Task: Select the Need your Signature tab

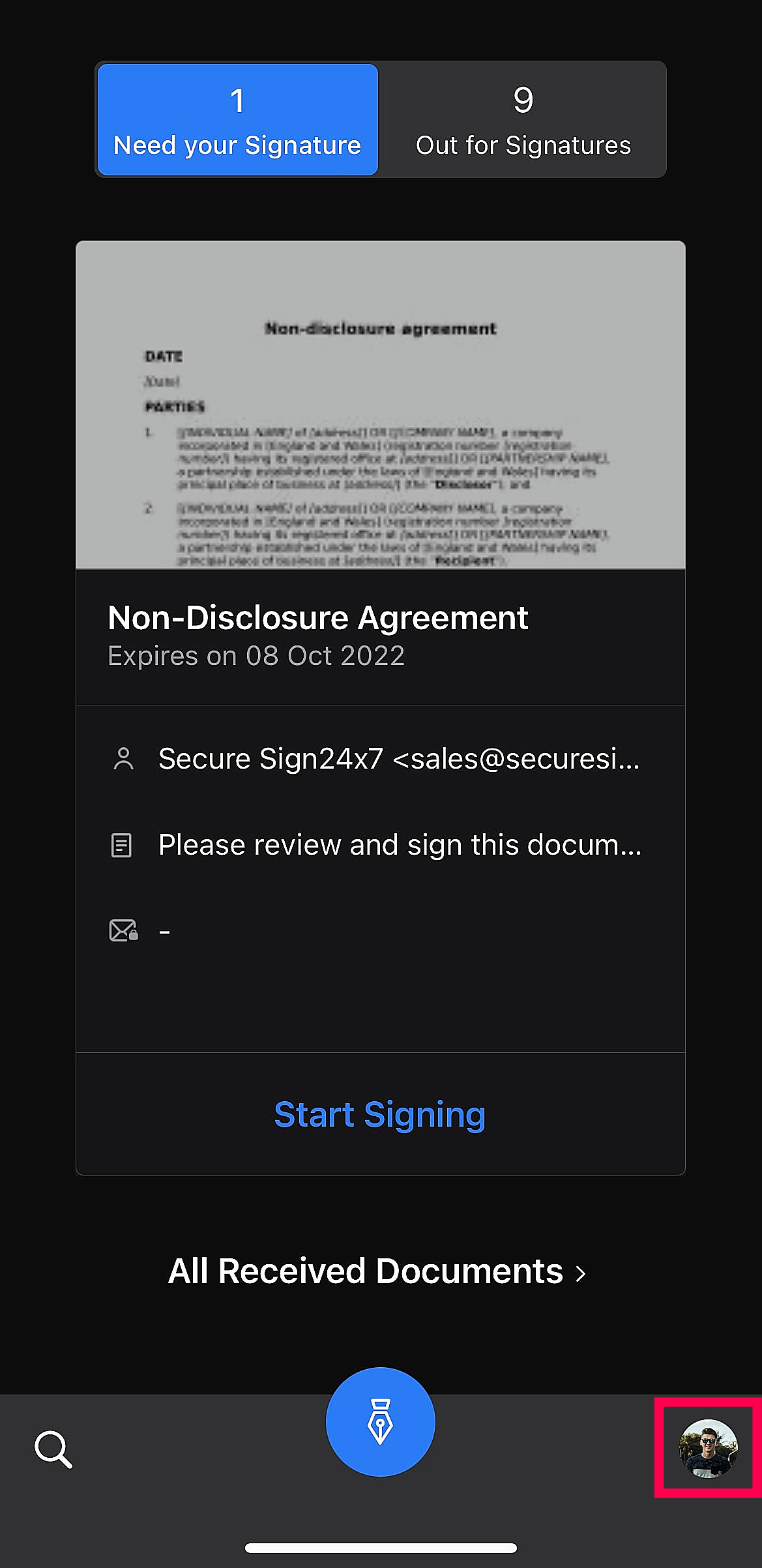Action: (238, 120)
